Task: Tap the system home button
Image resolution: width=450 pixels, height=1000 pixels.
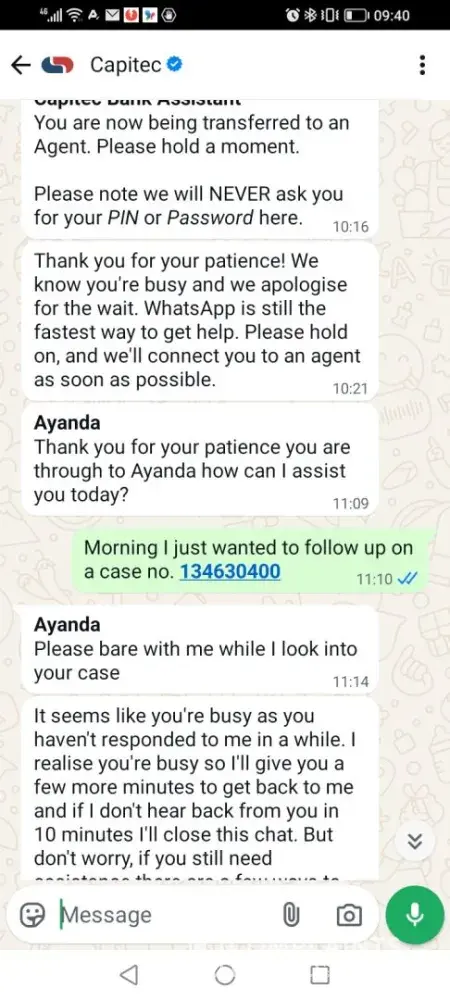Action: pos(225,974)
